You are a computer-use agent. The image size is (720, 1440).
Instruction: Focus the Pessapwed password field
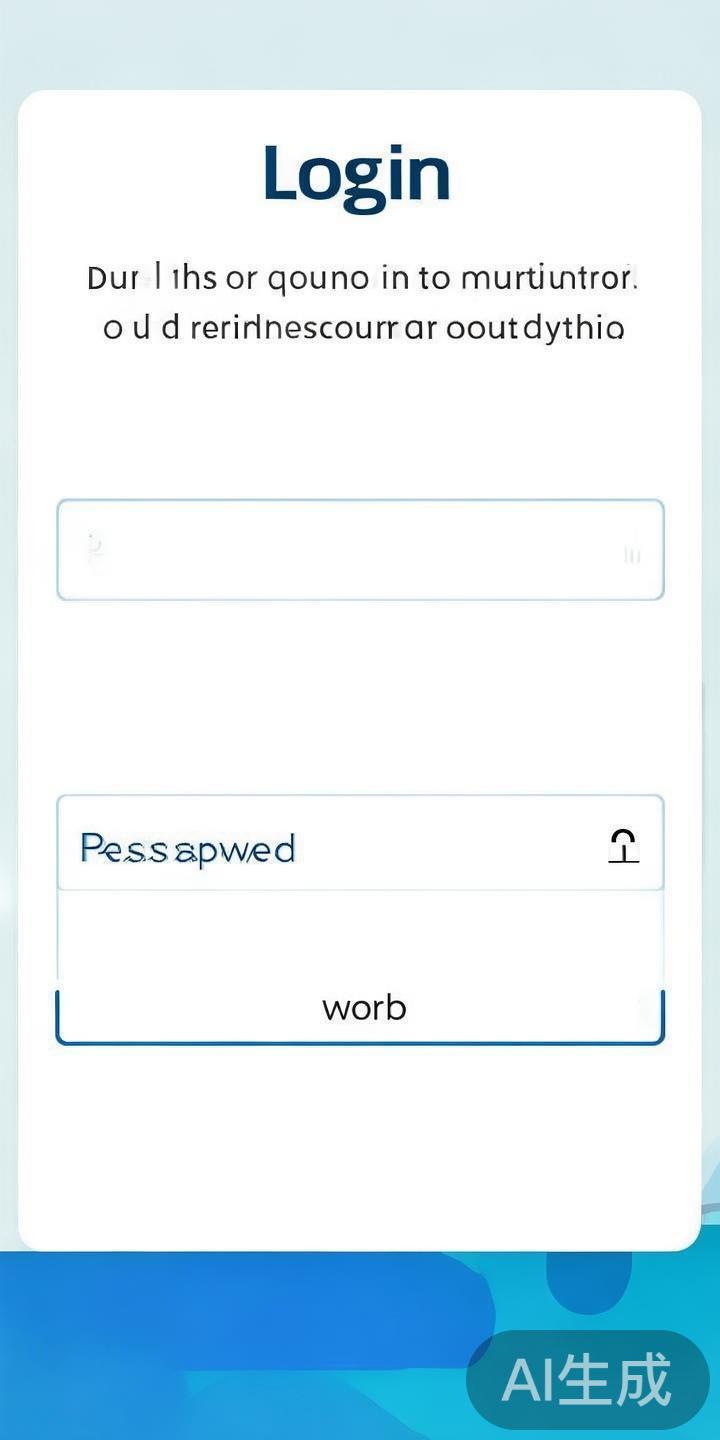click(330, 848)
